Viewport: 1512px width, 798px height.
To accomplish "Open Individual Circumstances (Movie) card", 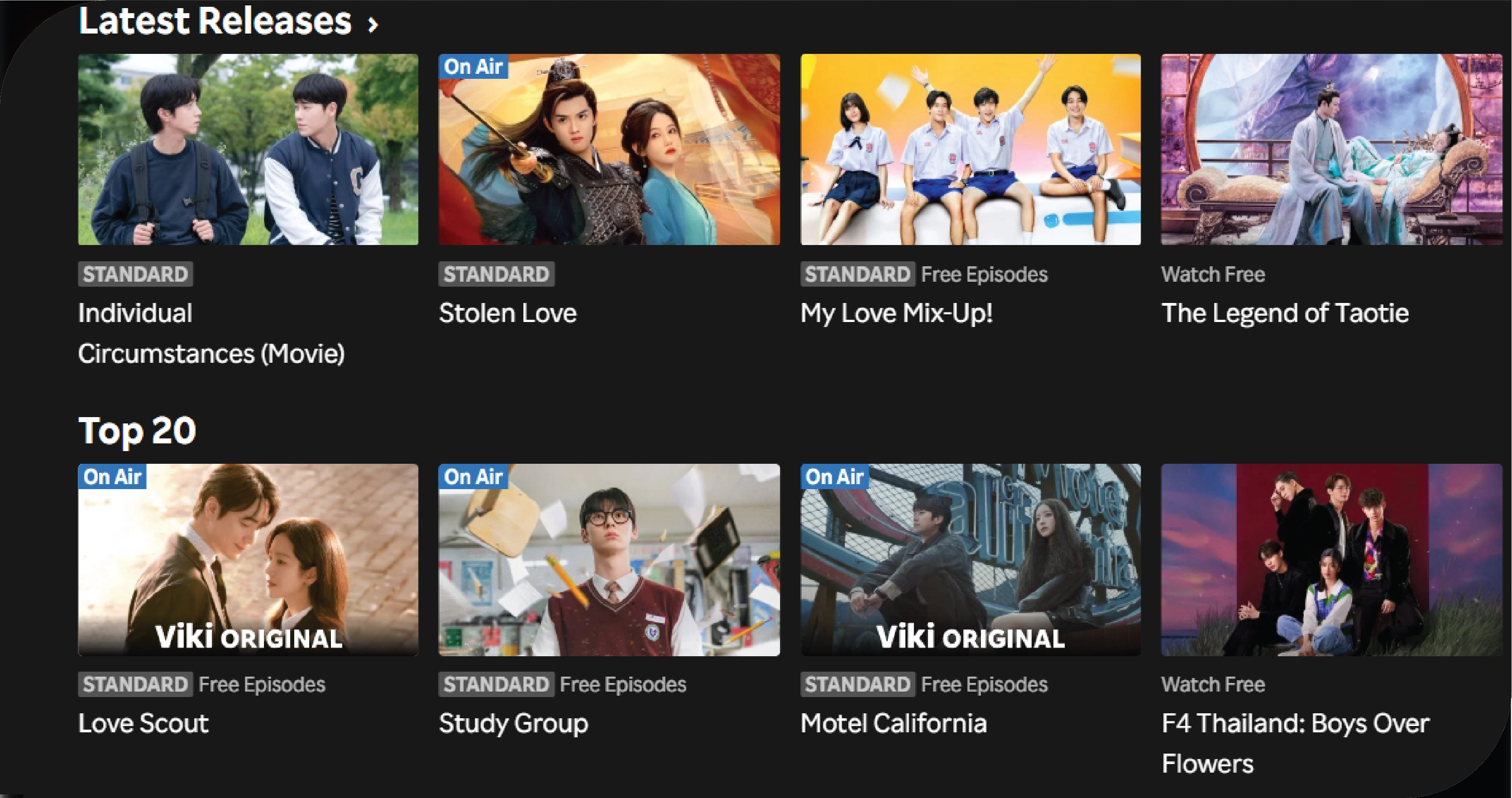I will [248, 150].
